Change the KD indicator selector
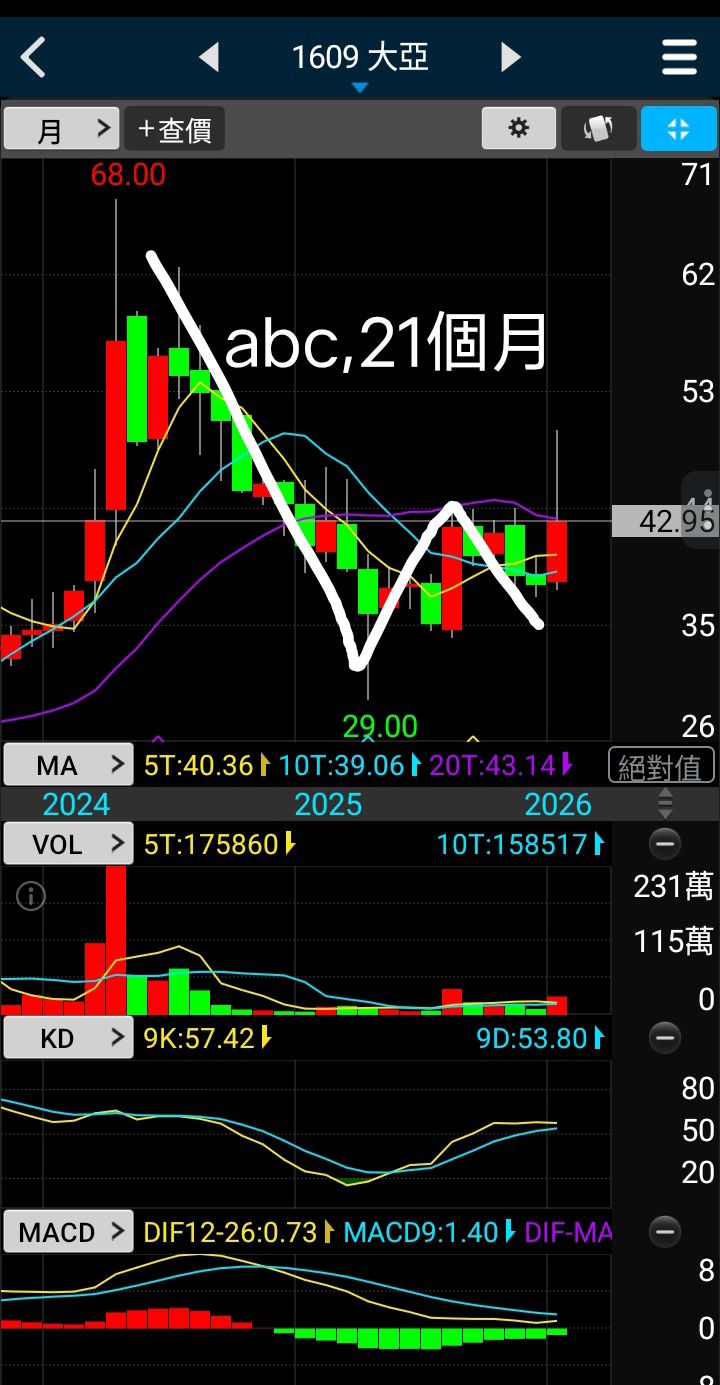The image size is (720, 1385). [68, 1038]
